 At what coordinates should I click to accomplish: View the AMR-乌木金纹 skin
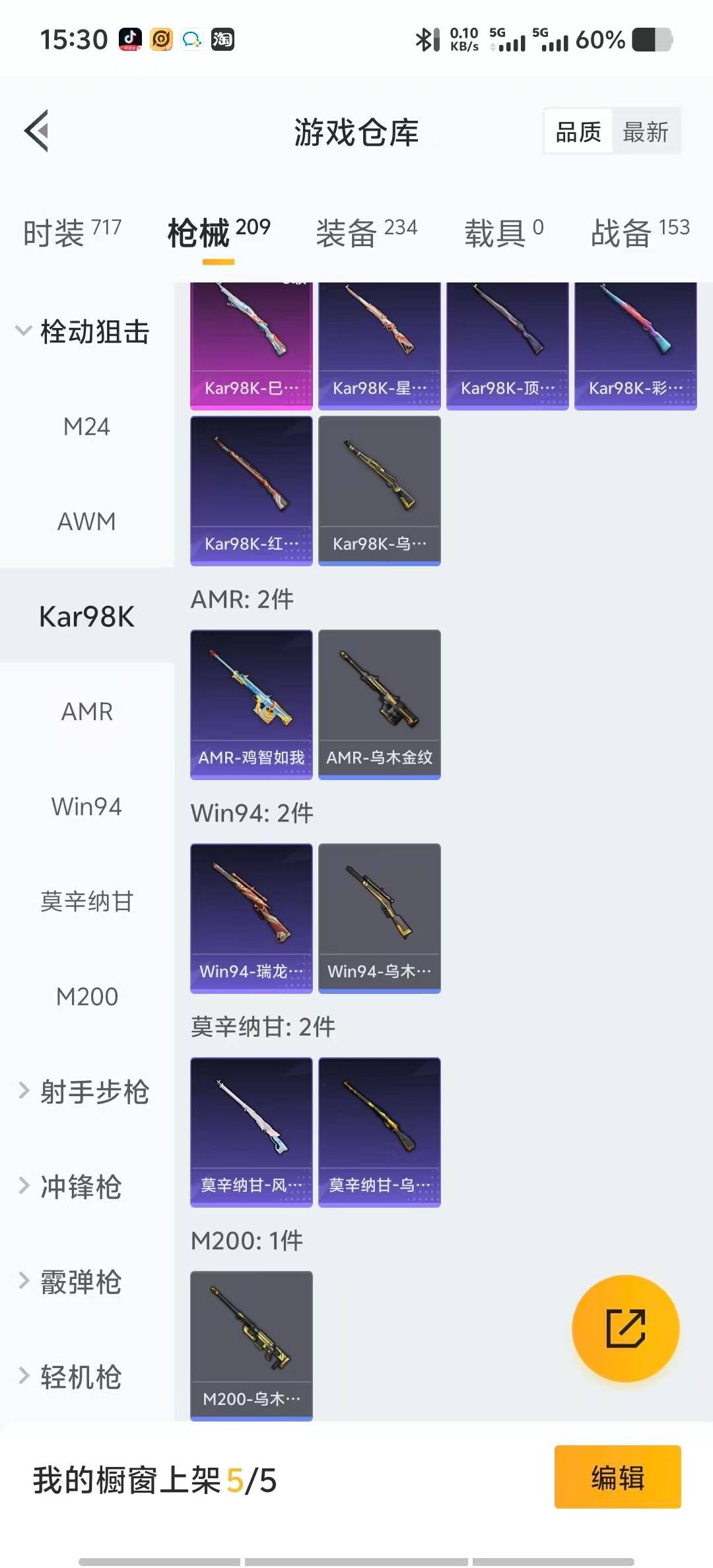click(x=379, y=704)
